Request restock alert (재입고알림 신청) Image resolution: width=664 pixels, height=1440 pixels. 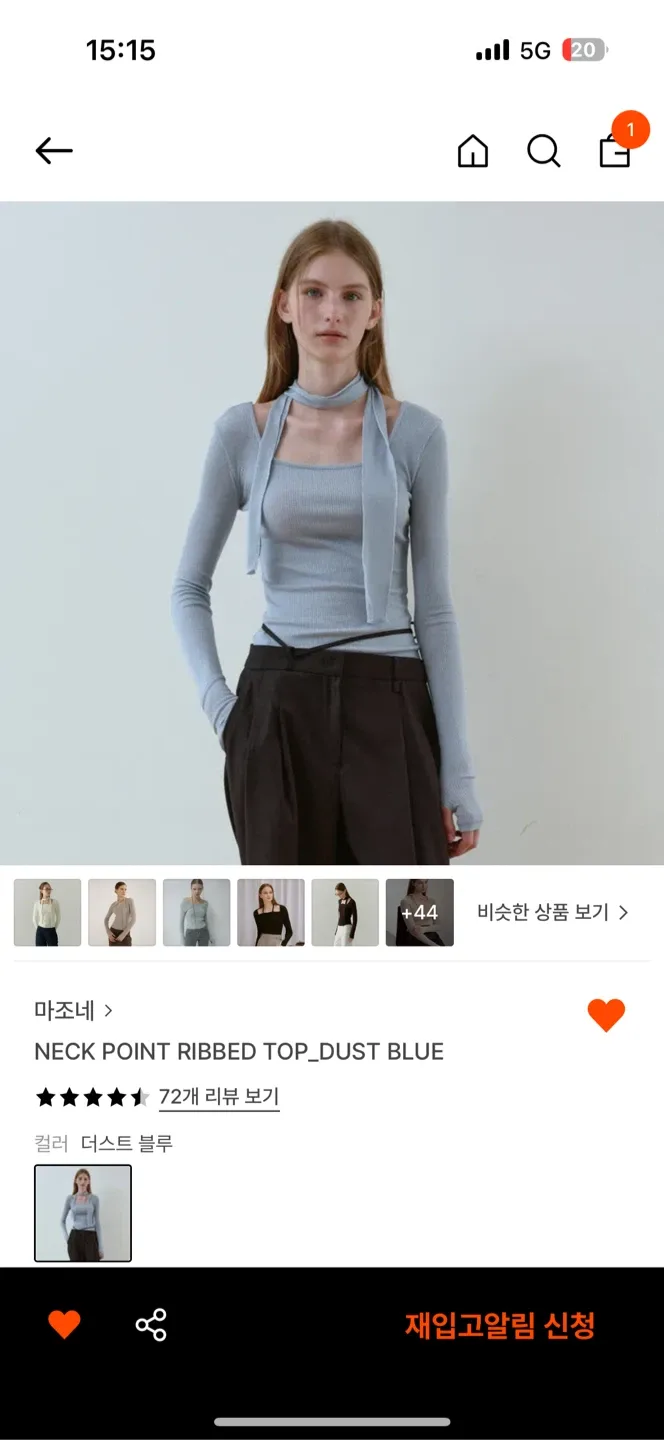click(500, 1325)
